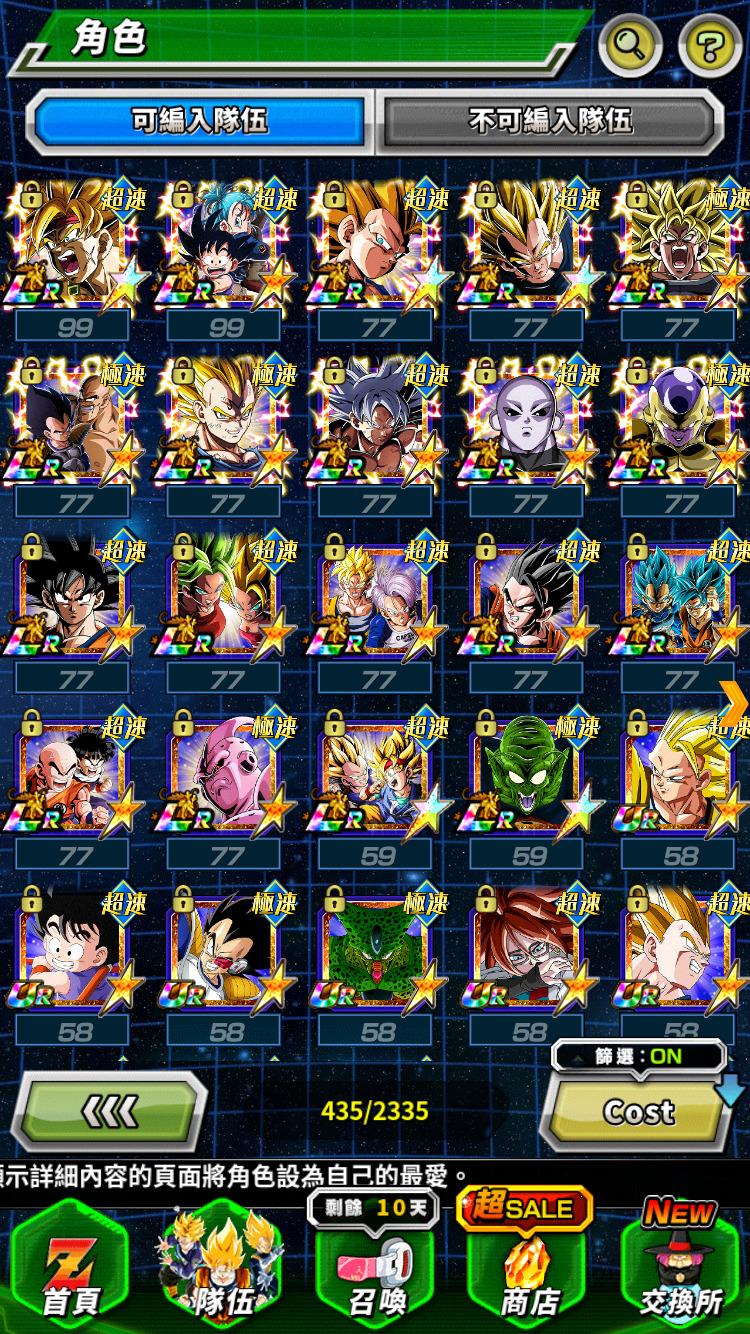The height and width of the screenshot is (1334, 750).
Task: Open the 篩選 ON filter setting
Action: [640, 1056]
